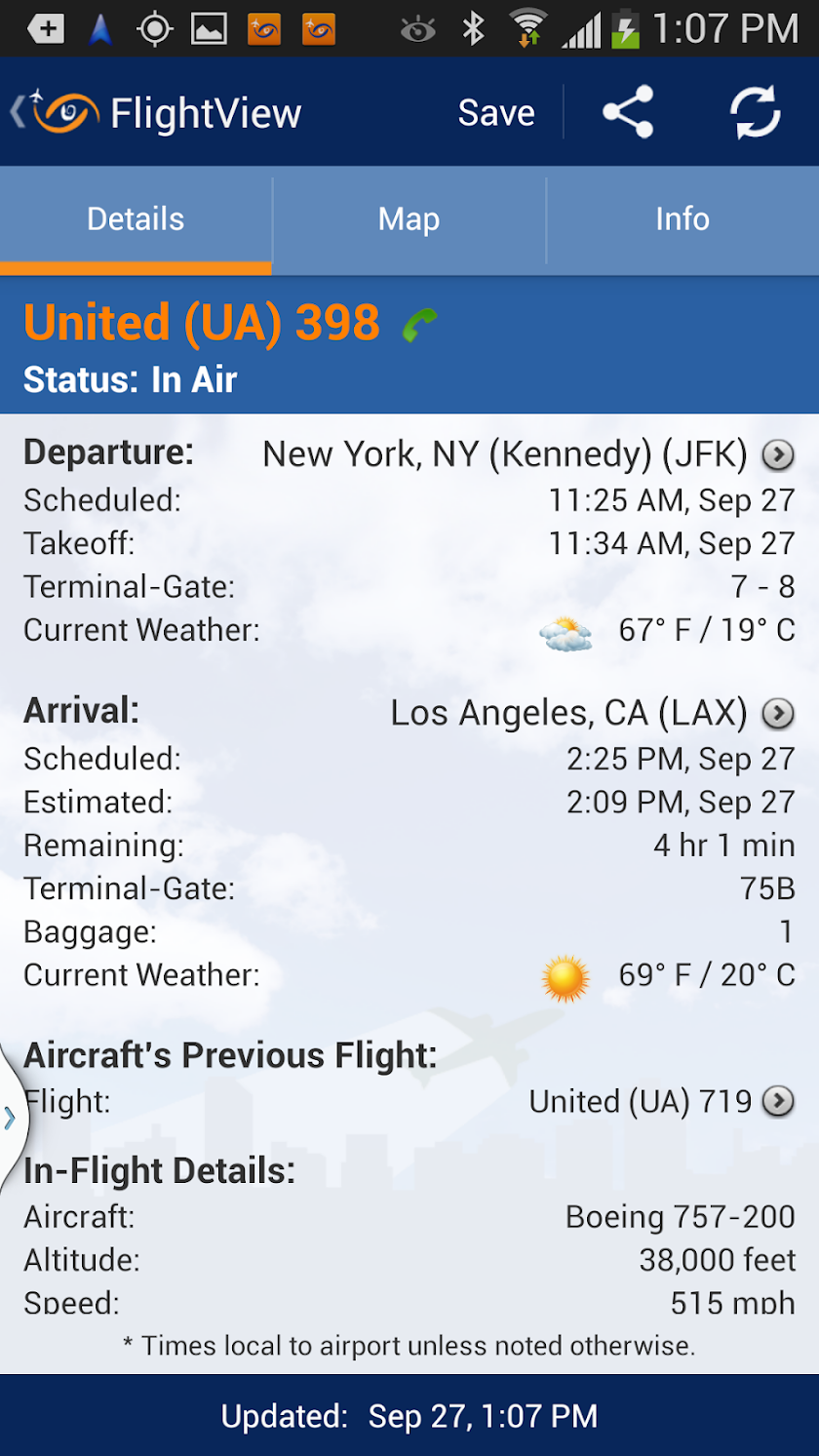Share the flight details
The image size is (819, 1456).
[x=628, y=113]
